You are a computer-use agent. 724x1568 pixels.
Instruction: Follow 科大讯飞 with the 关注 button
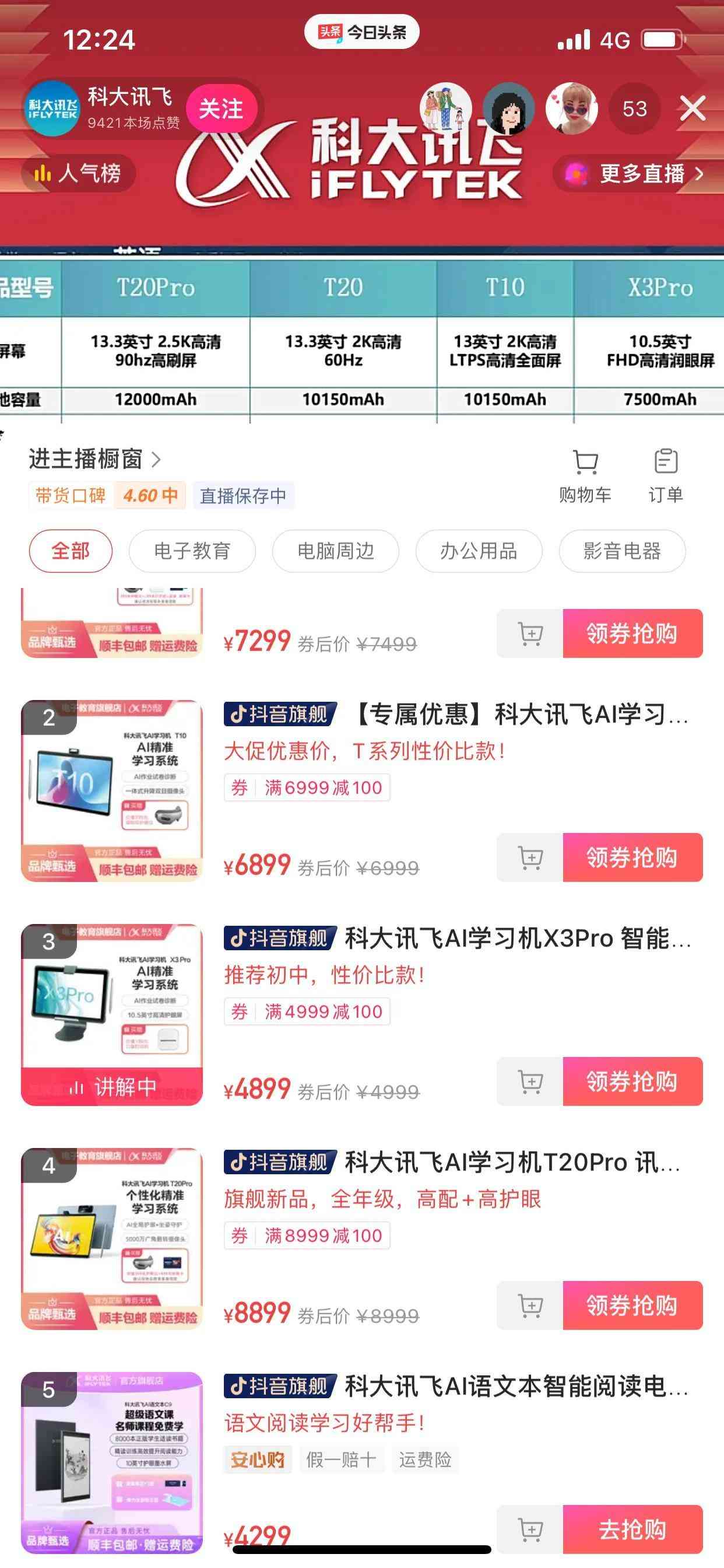(221, 110)
